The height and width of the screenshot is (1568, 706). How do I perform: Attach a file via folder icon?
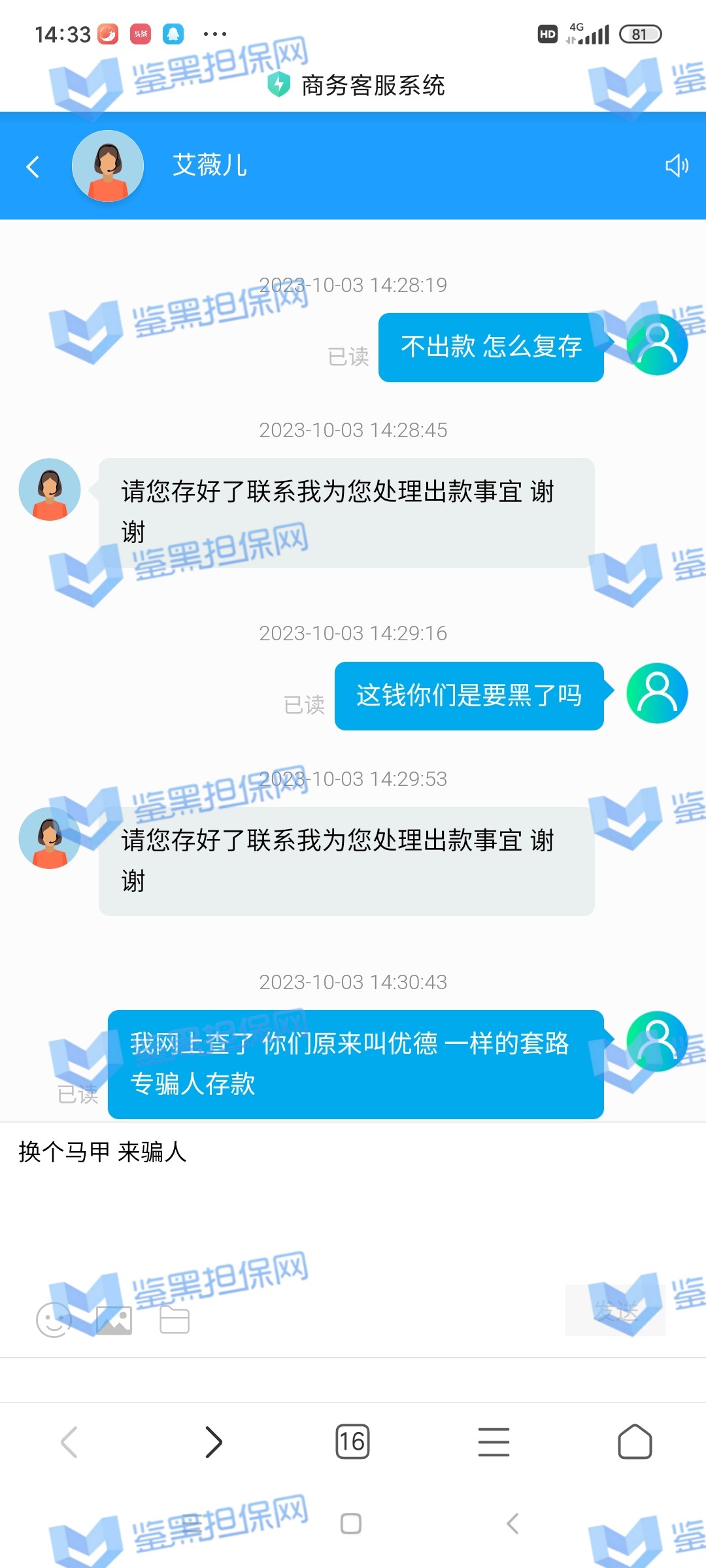(175, 1320)
